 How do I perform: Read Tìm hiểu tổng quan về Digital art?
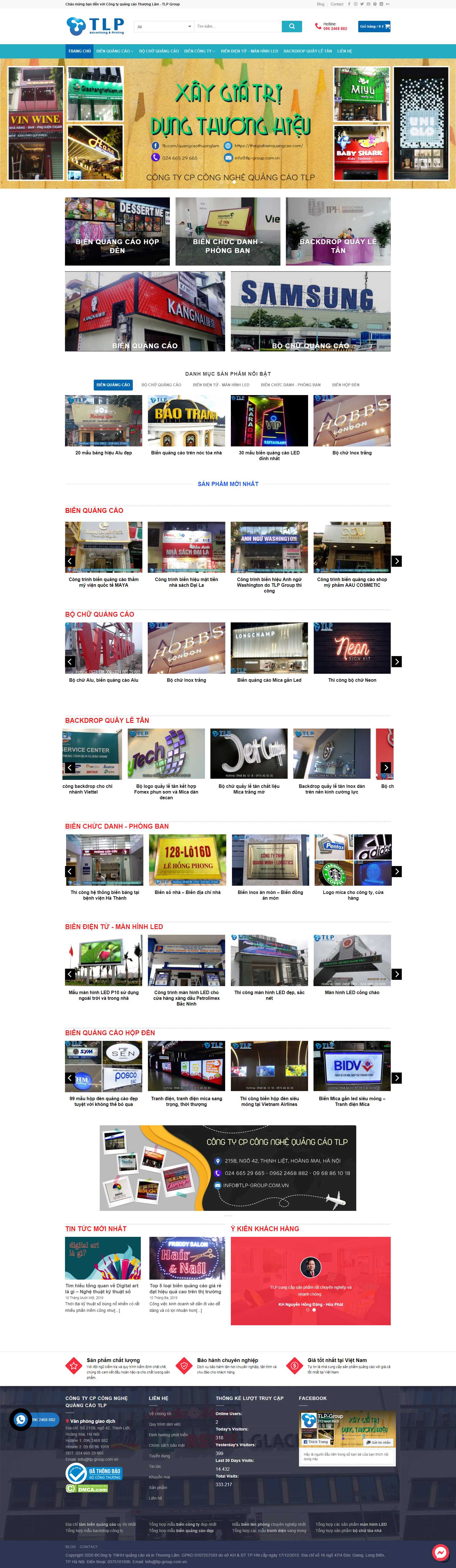point(102,1289)
